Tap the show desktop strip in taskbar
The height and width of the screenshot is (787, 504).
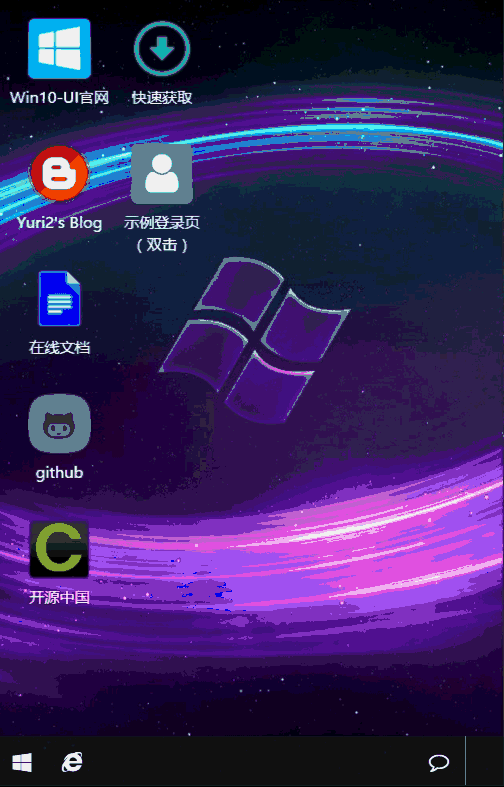pos(484,761)
